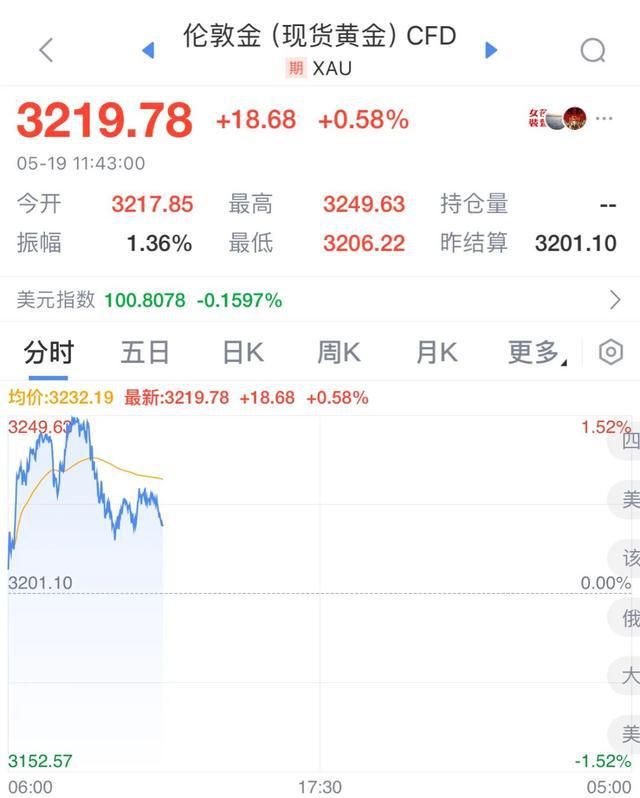Switch to the 五日 chart tab
The width and height of the screenshot is (640, 798).
[145, 352]
